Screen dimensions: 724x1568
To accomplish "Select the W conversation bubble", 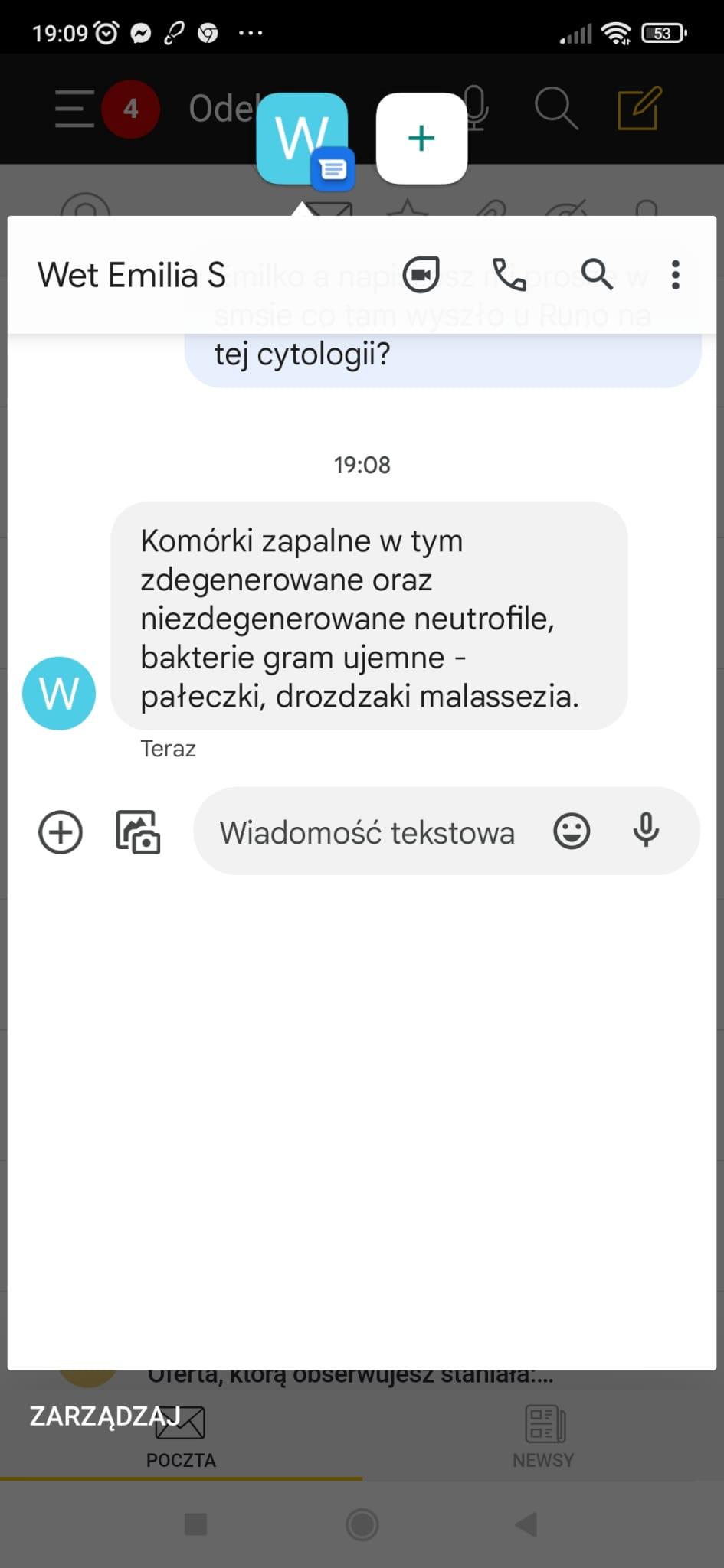I will 302,139.
